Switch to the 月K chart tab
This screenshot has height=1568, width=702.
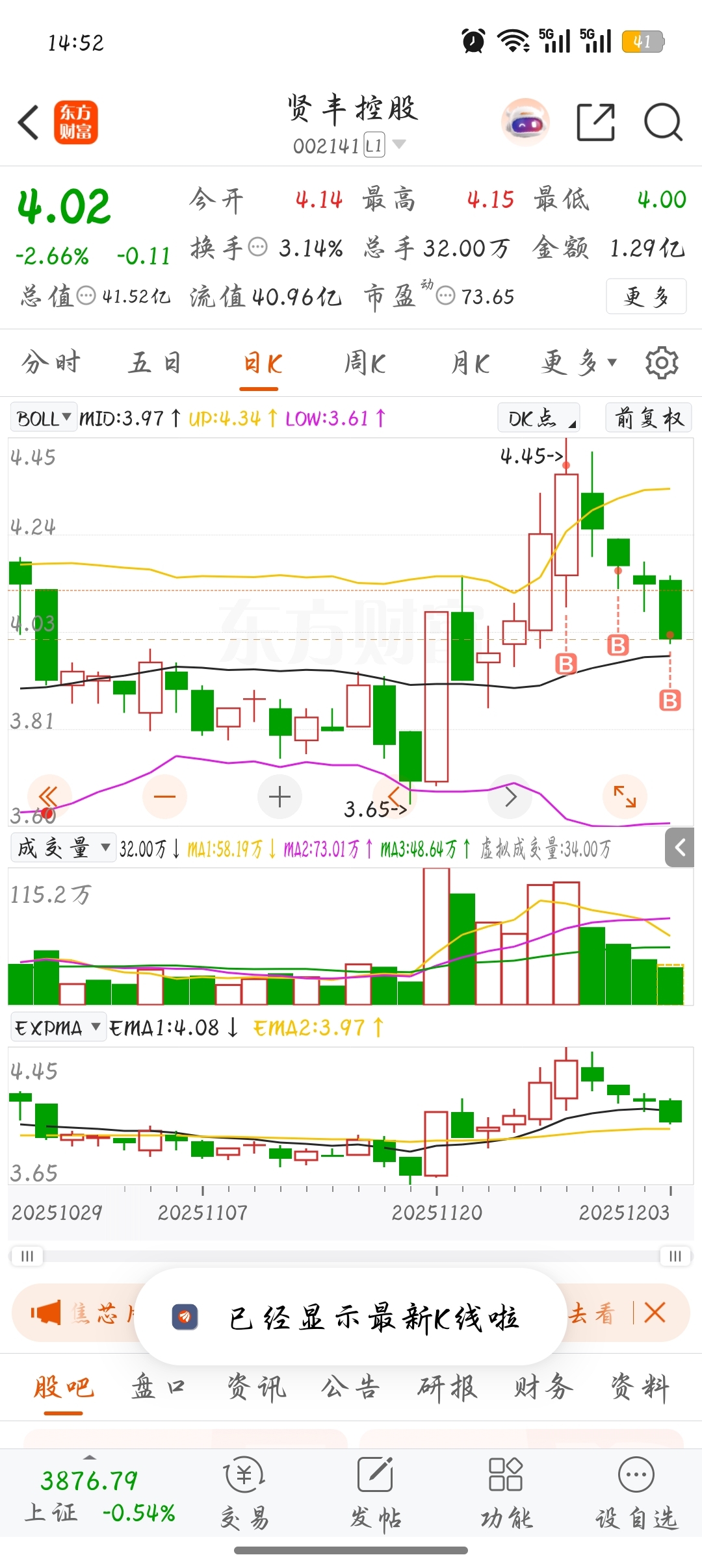pos(470,362)
